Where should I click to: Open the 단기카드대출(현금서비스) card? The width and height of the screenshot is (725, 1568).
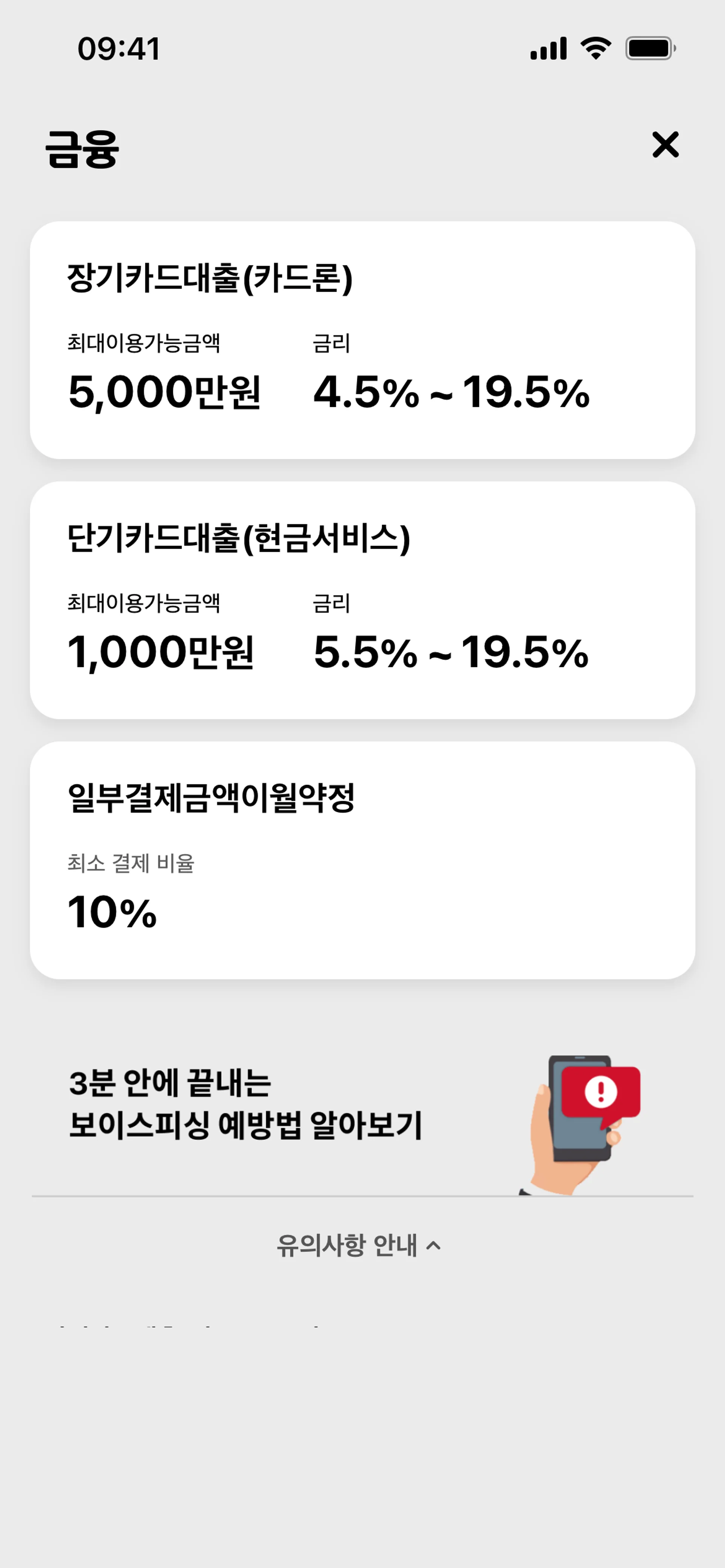(362, 600)
